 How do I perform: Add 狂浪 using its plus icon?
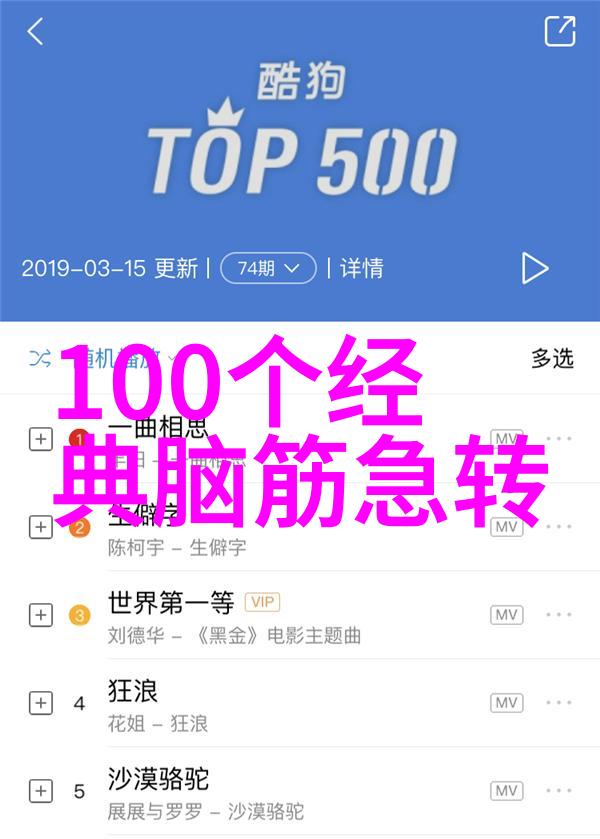click(x=40, y=703)
